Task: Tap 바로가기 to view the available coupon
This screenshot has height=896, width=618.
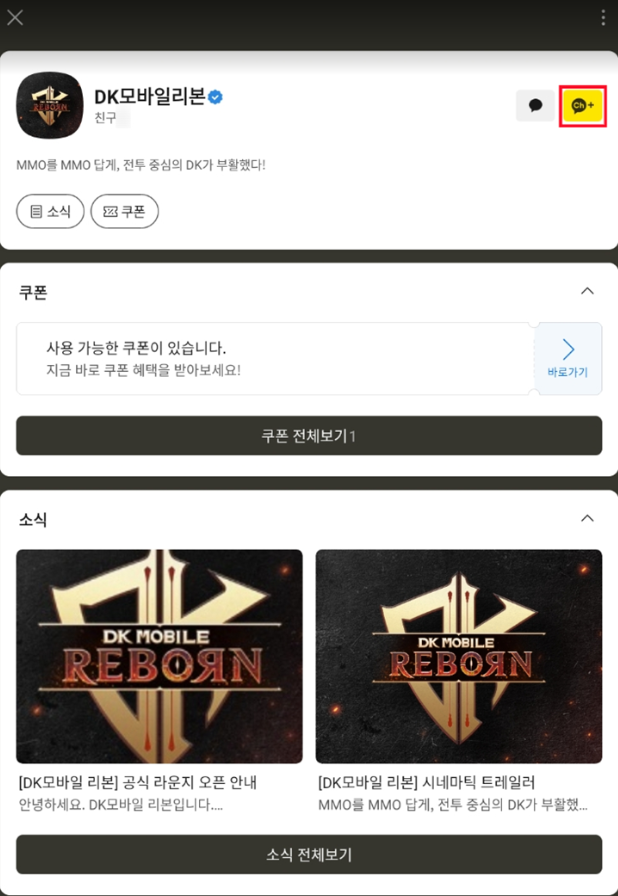Action: point(568,358)
